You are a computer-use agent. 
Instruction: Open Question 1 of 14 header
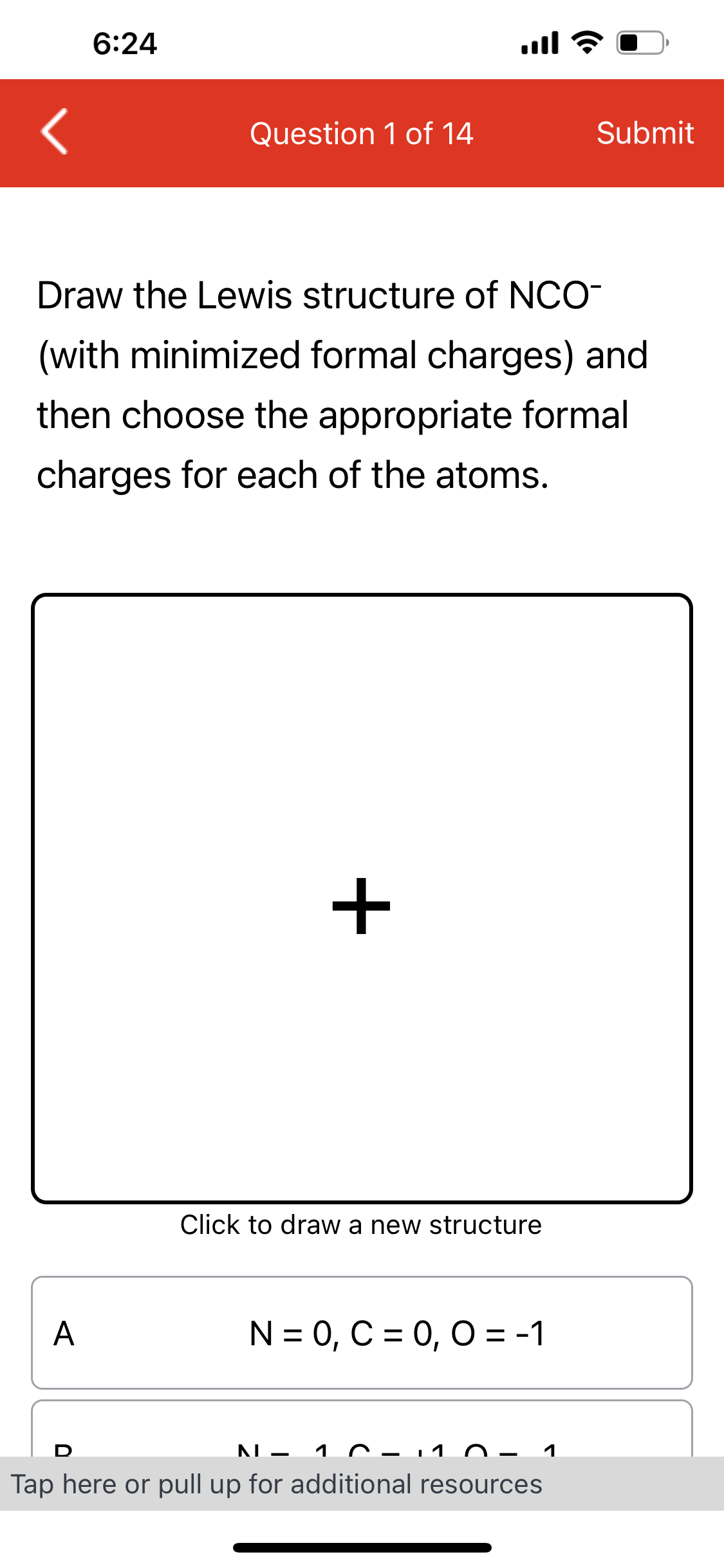pyautogui.click(x=362, y=133)
